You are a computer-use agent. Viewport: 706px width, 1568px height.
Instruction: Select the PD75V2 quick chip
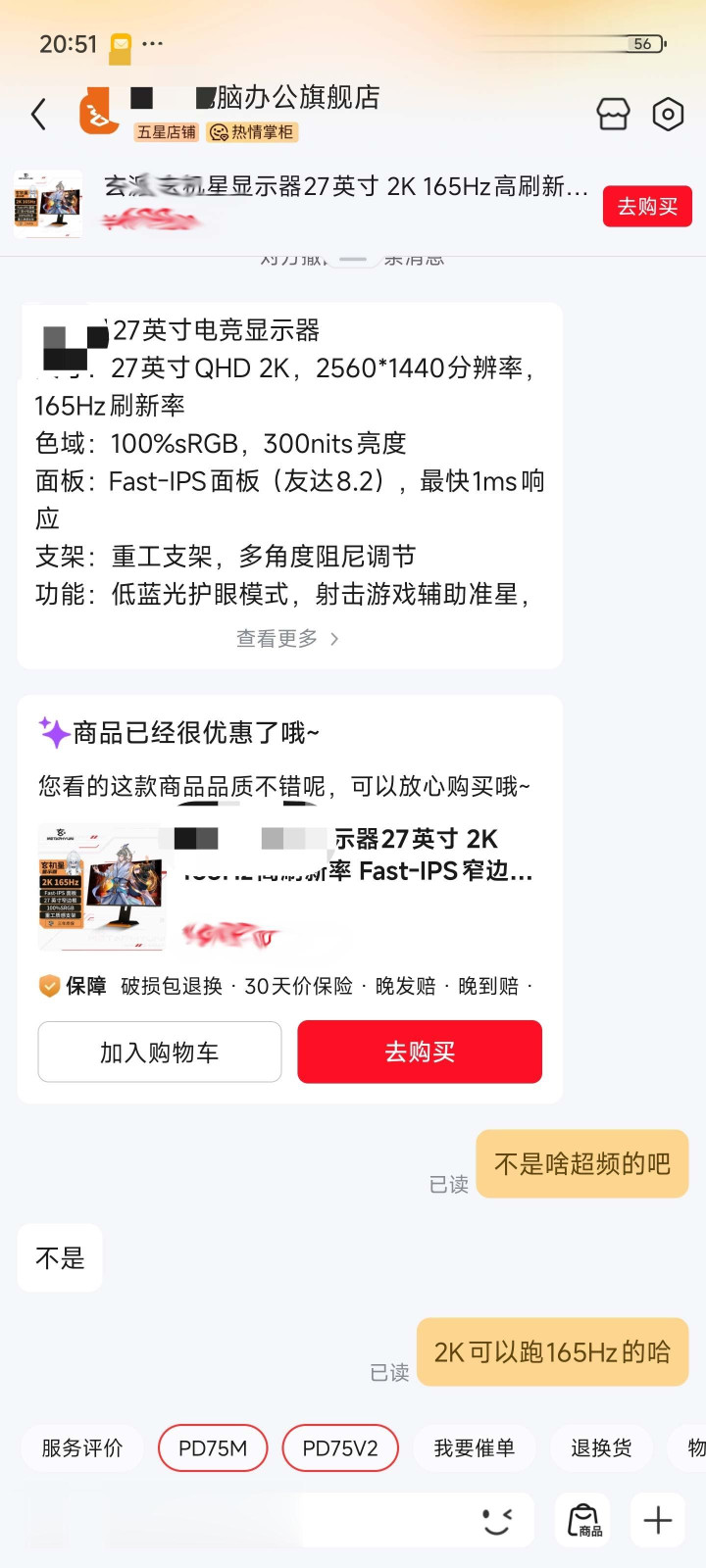[x=340, y=1448]
